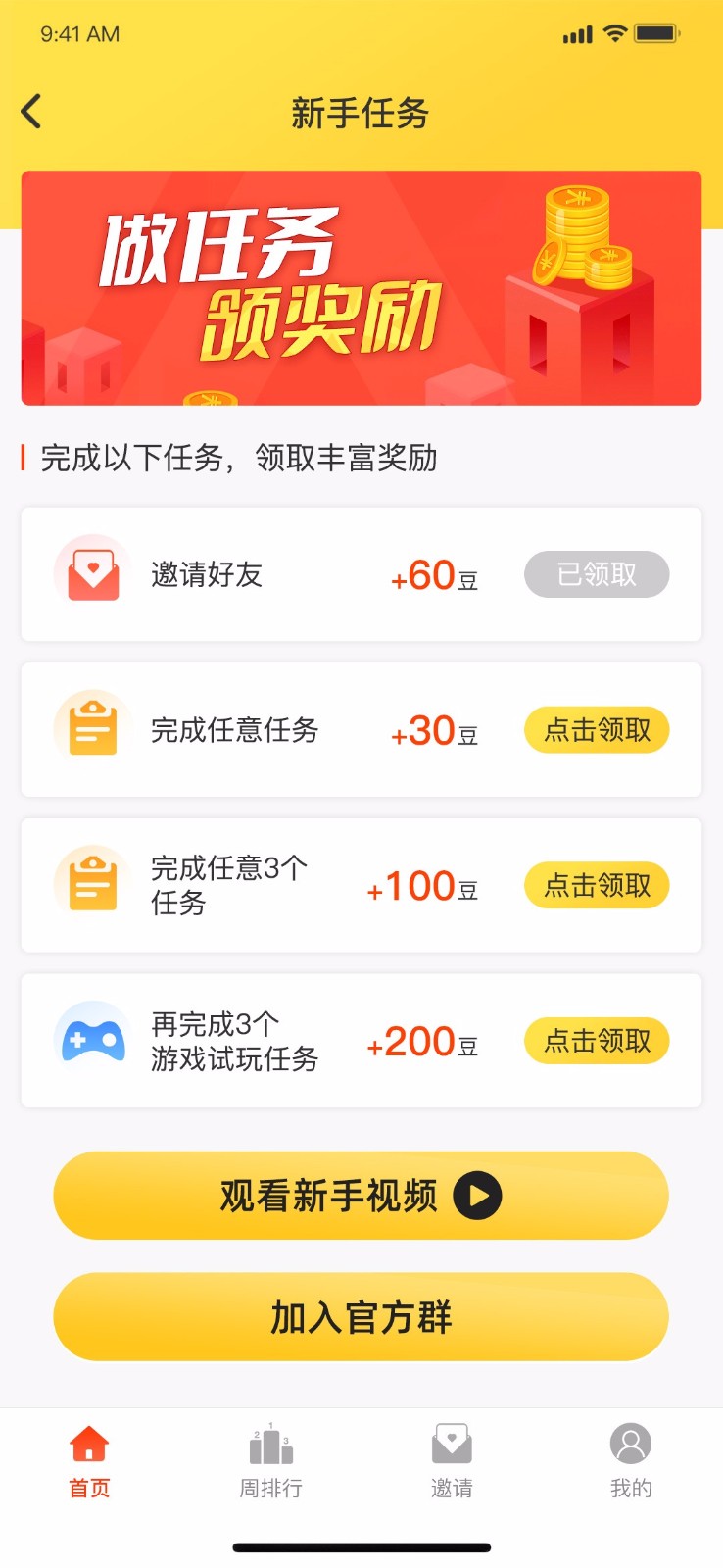This screenshot has height=1568, width=723.
Task: Open the 周排行 tab
Action: [x=270, y=1462]
